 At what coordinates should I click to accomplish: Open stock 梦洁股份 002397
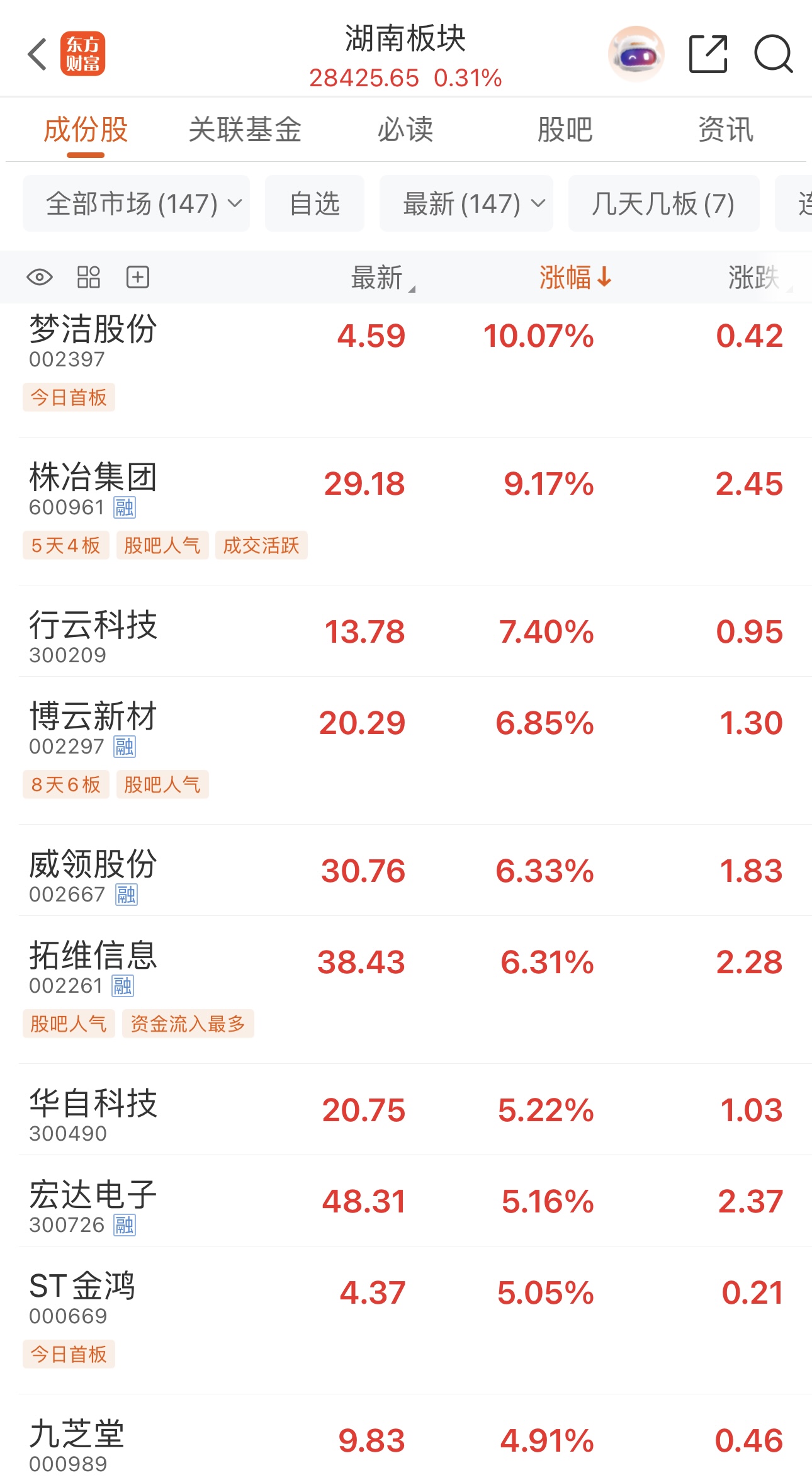93,340
